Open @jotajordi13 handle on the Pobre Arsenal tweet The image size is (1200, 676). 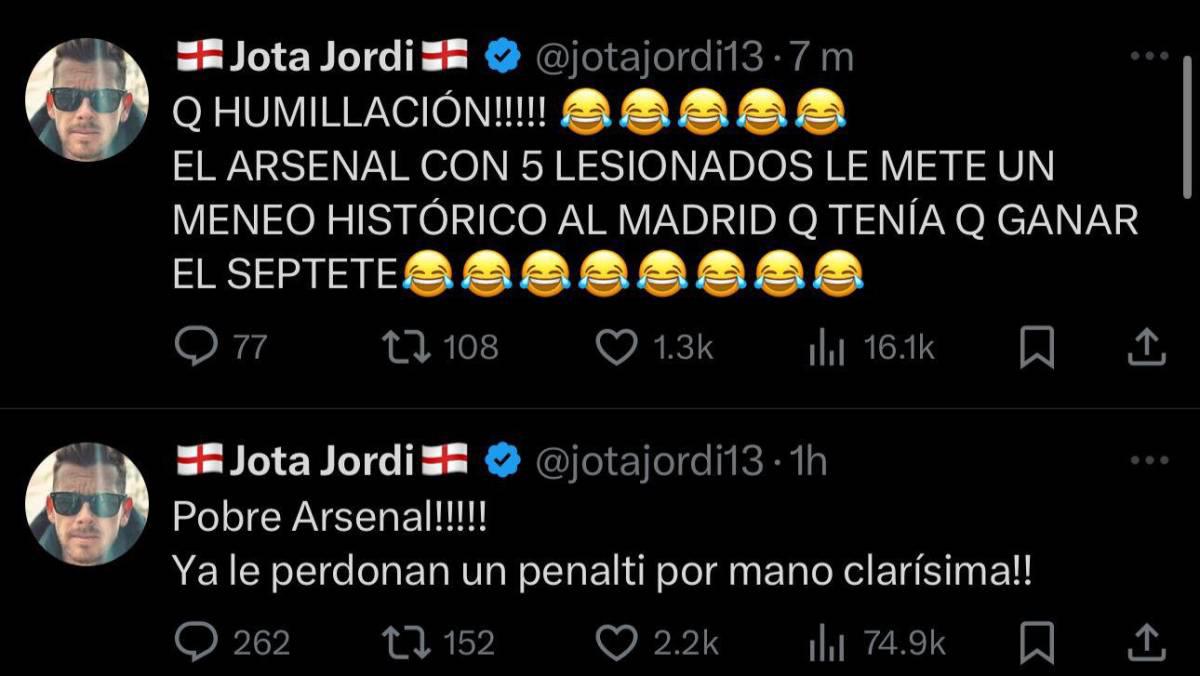(649, 461)
